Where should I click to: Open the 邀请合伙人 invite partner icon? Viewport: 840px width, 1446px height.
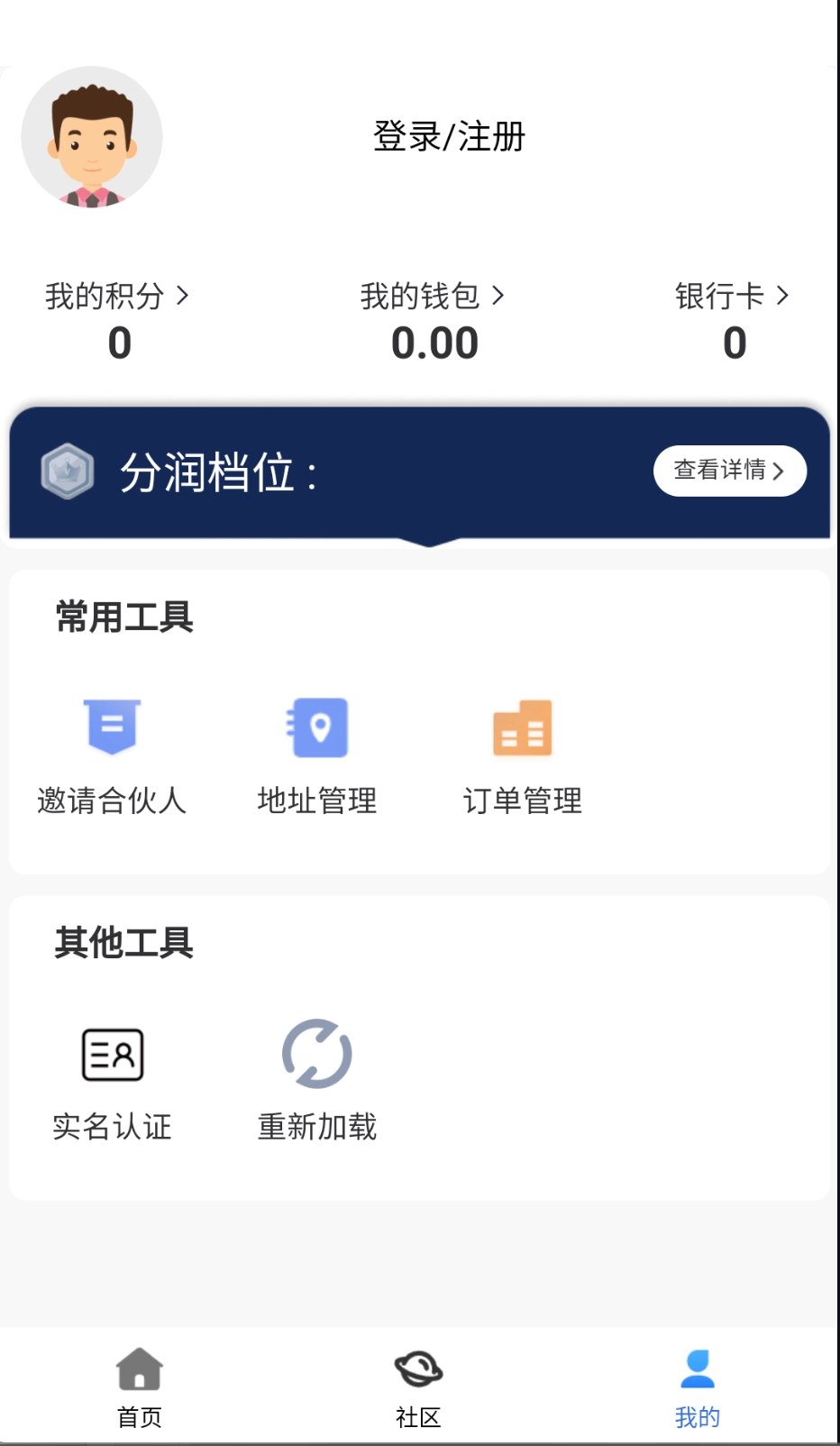tap(110, 727)
